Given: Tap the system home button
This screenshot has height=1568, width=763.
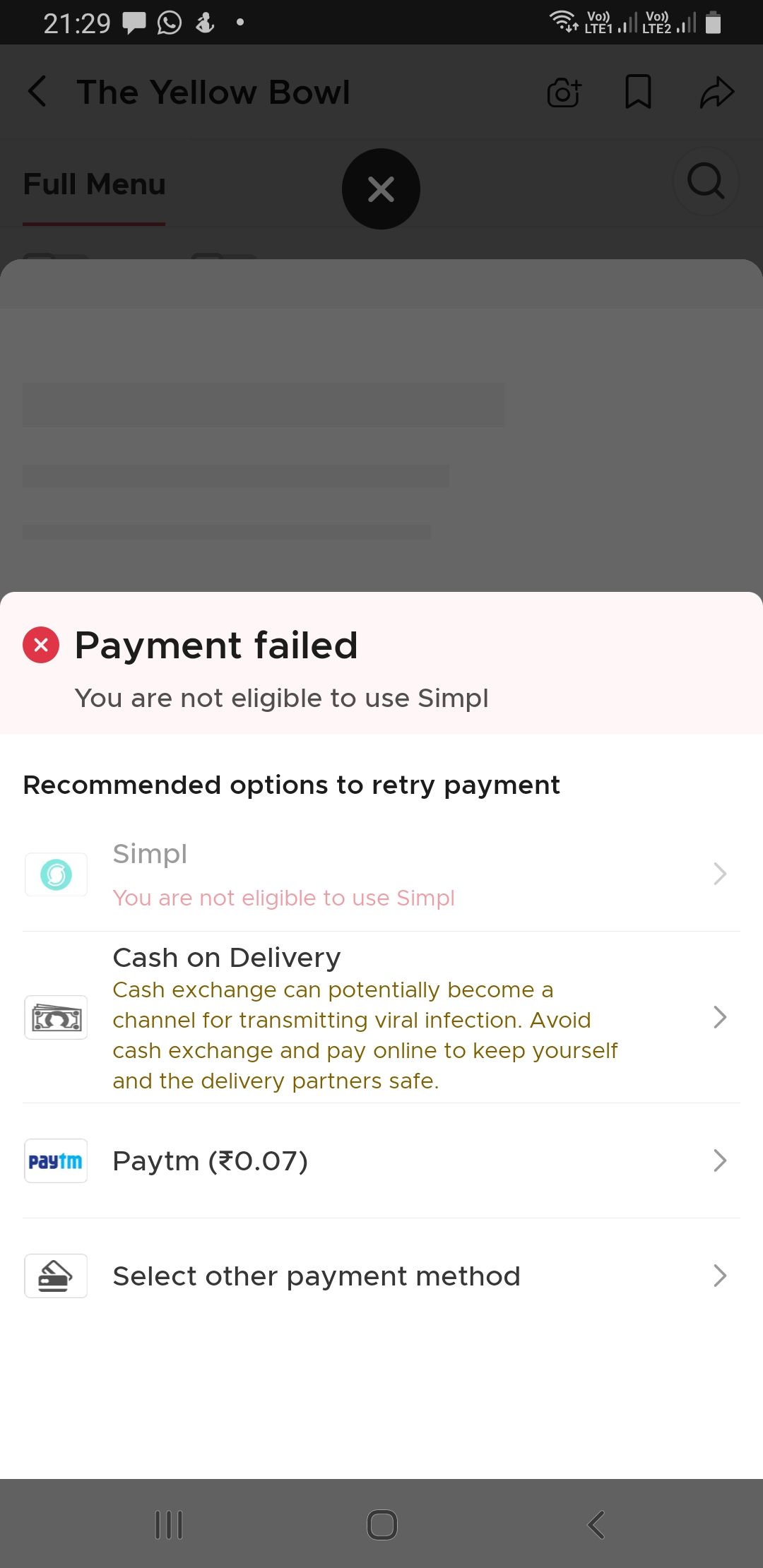Looking at the screenshot, I should click(x=381, y=1524).
